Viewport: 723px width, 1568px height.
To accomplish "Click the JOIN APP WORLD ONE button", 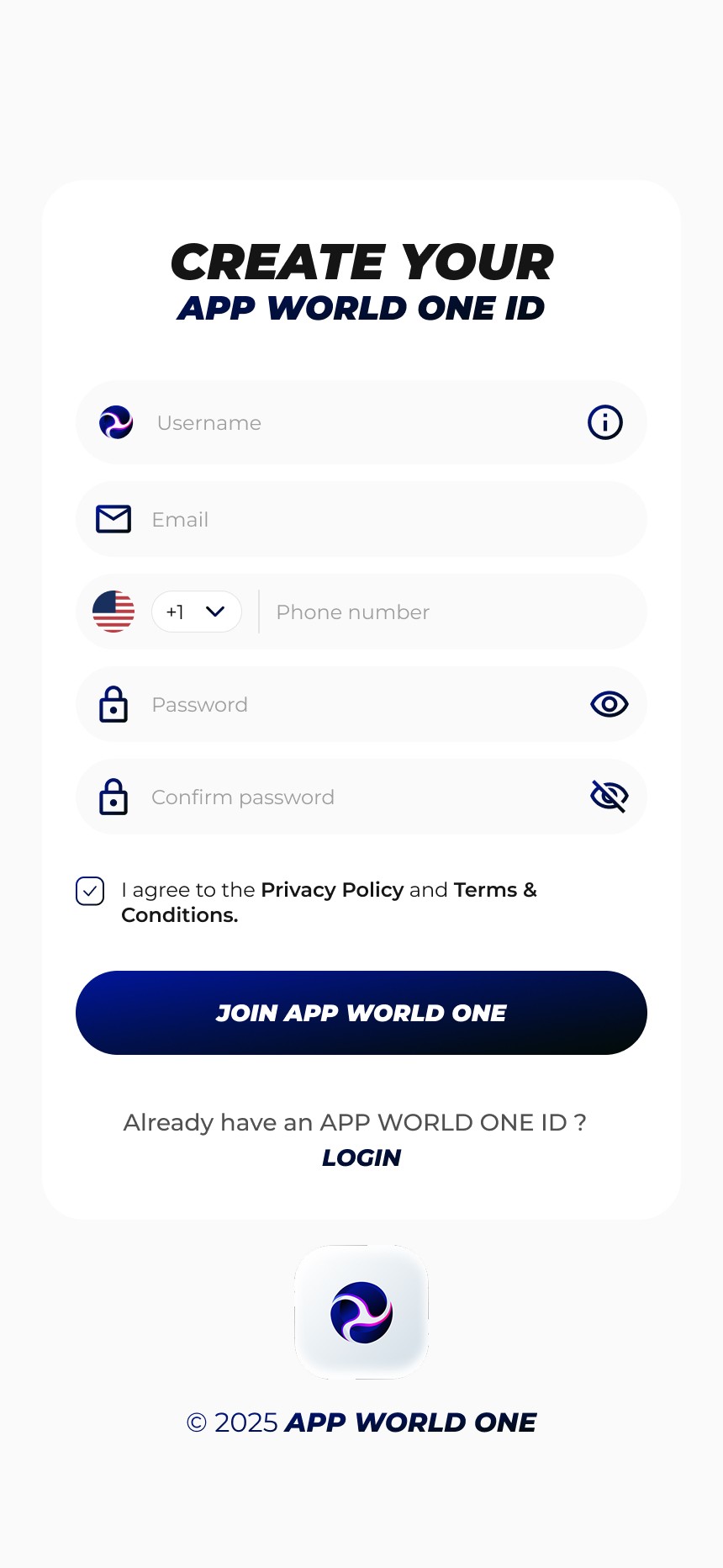I will point(361,1013).
